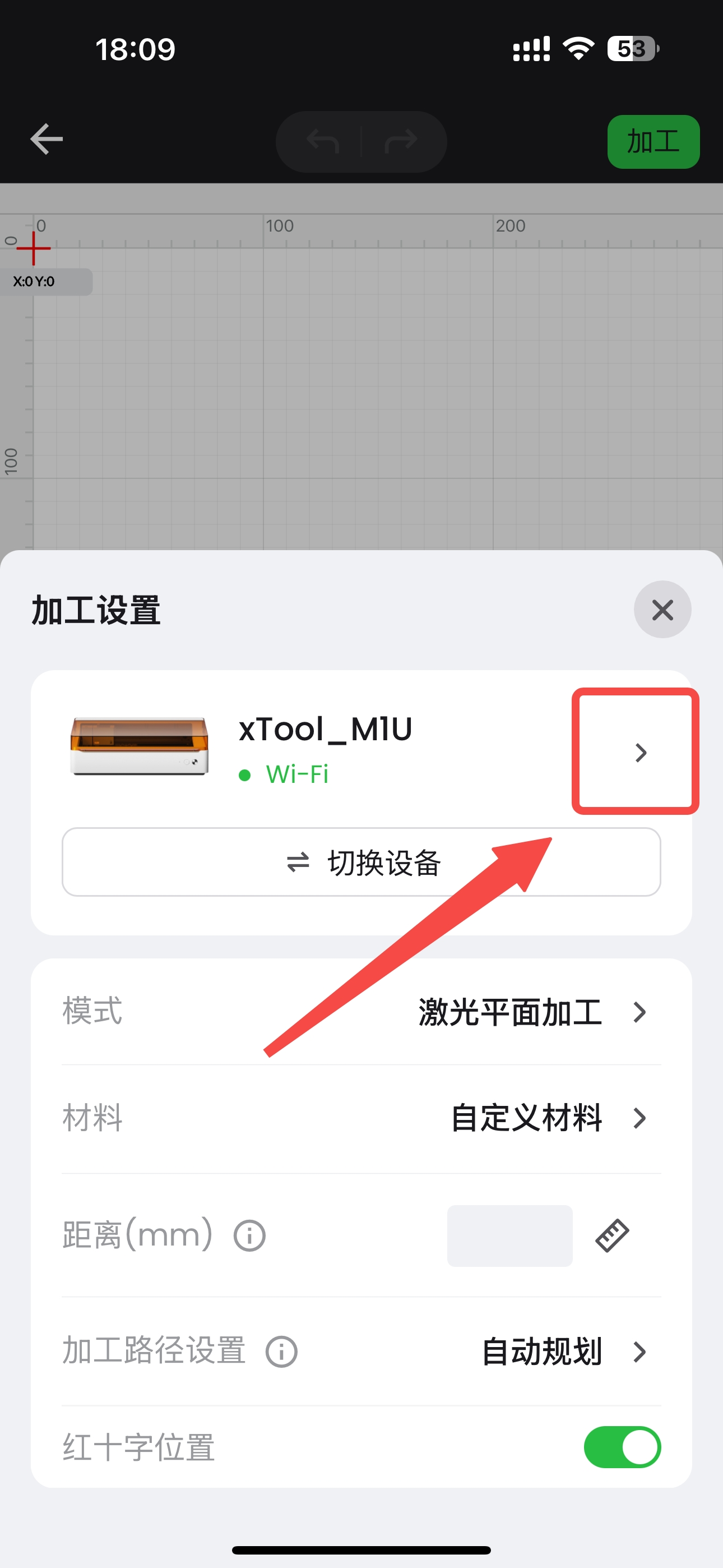Open 加工路径设置 自动规划 options
Image resolution: width=723 pixels, height=1568 pixels.
pyautogui.click(x=563, y=1352)
